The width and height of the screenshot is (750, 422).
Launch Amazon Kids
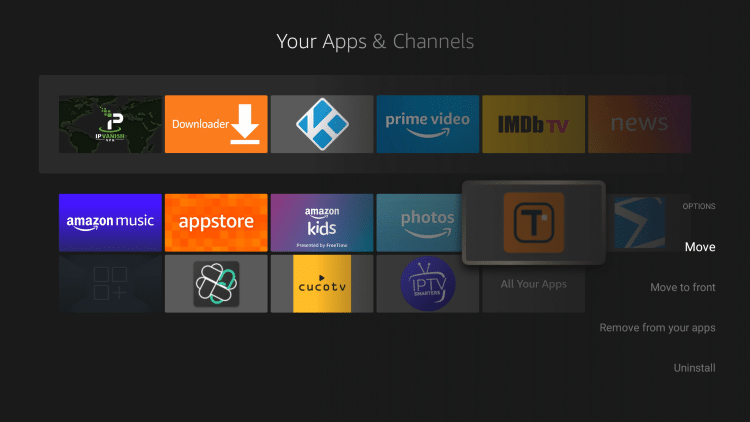tap(322, 222)
